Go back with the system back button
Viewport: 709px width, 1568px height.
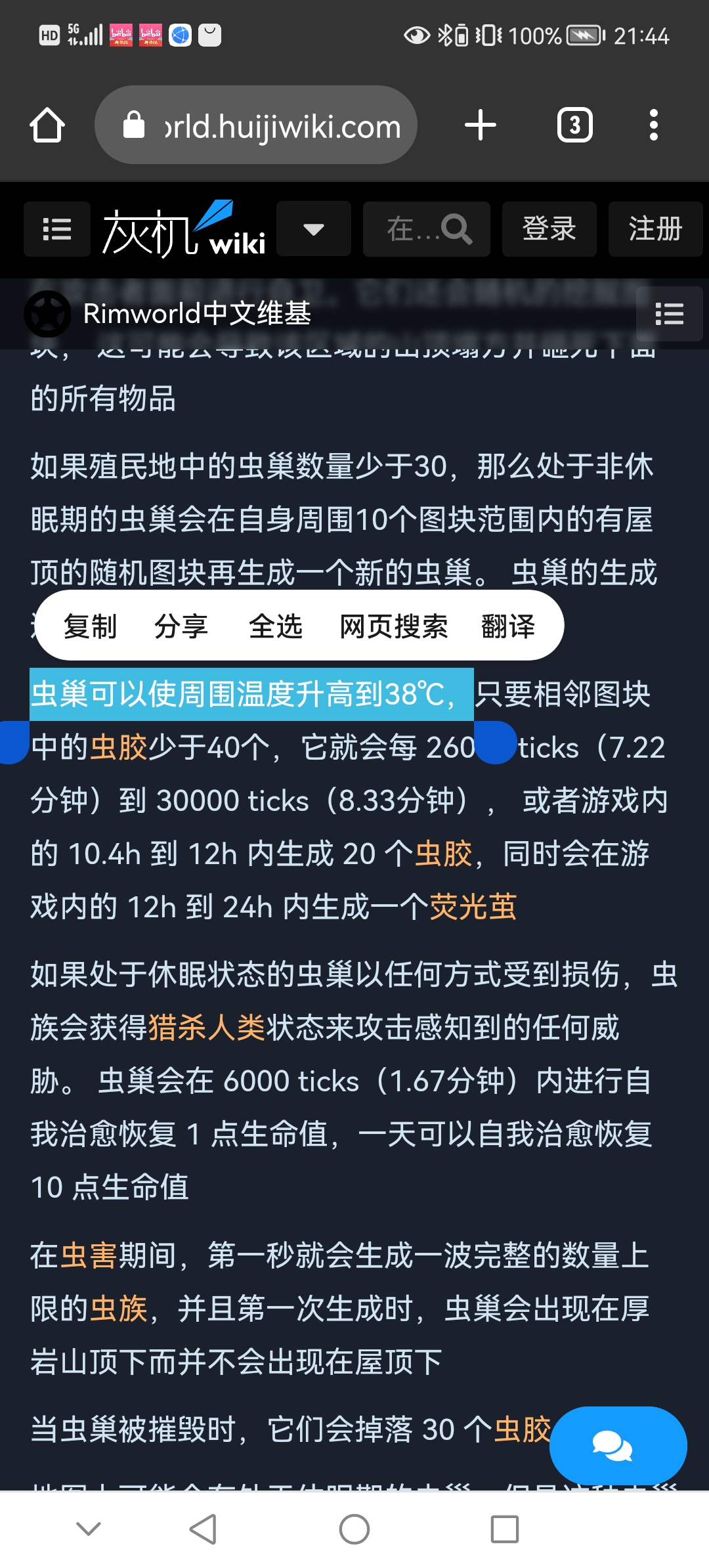pos(203,1529)
